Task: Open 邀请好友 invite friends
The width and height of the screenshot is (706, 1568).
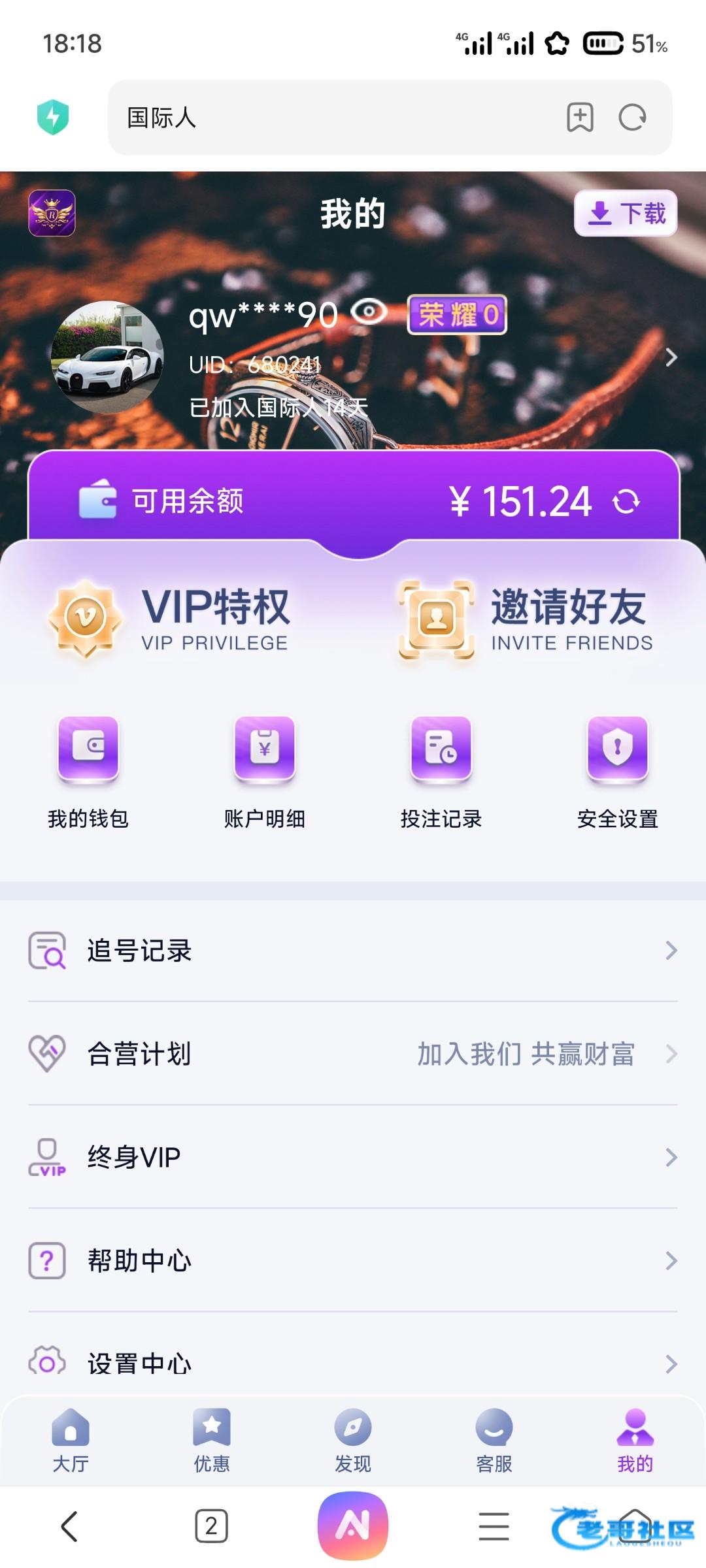Action: (526, 619)
